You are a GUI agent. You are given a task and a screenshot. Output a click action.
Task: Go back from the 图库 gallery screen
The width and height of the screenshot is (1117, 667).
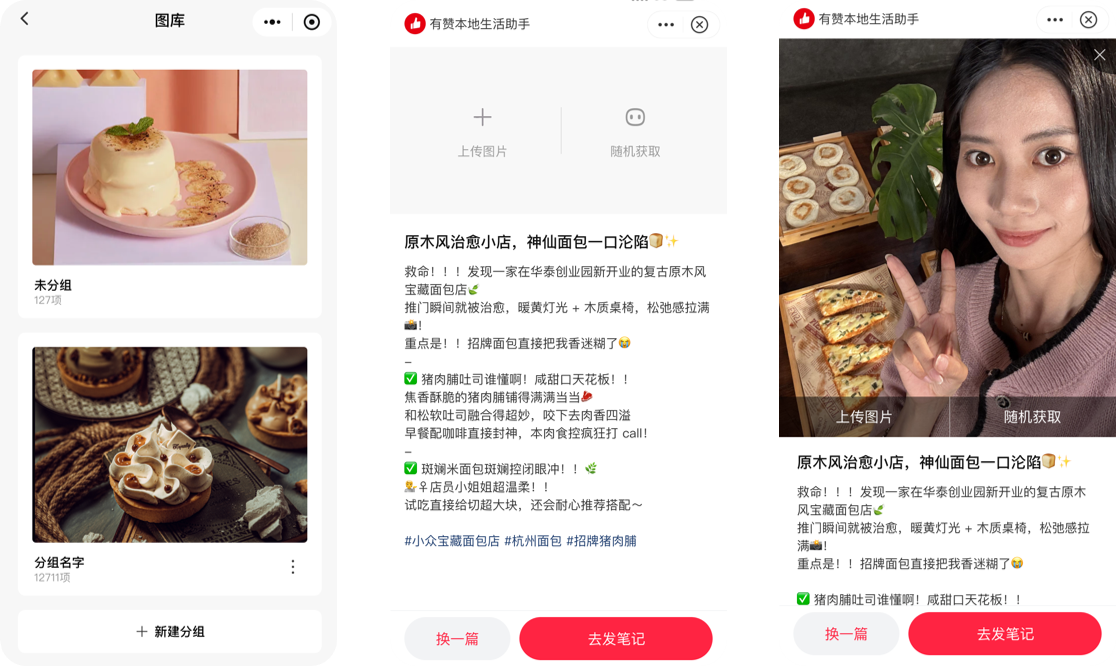click(25, 19)
